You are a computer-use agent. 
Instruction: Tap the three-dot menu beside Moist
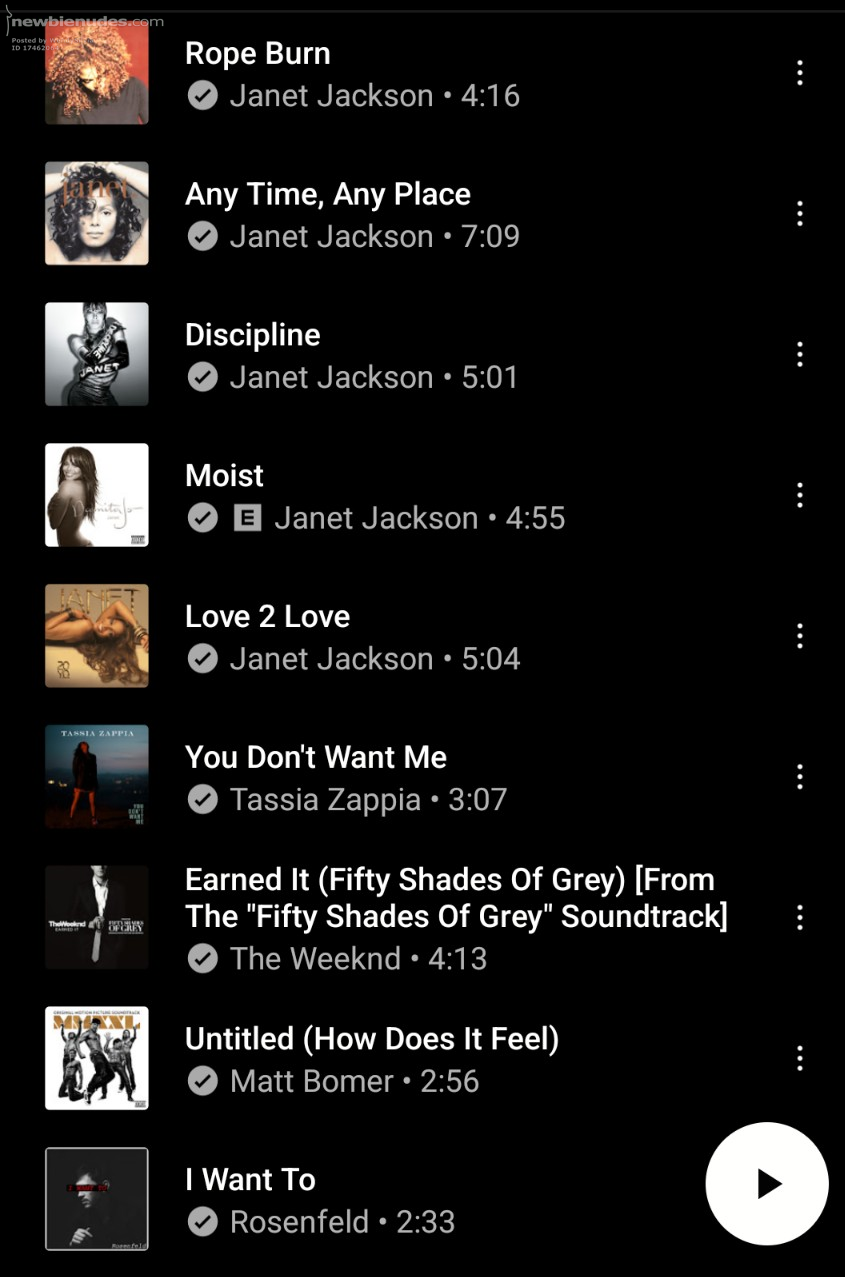pos(799,495)
